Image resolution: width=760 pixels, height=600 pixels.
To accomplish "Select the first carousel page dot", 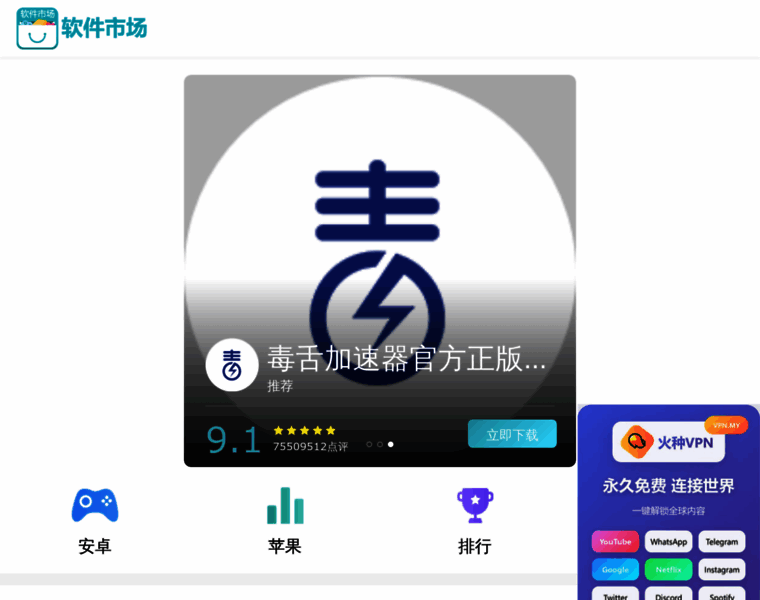I will click(x=369, y=444).
